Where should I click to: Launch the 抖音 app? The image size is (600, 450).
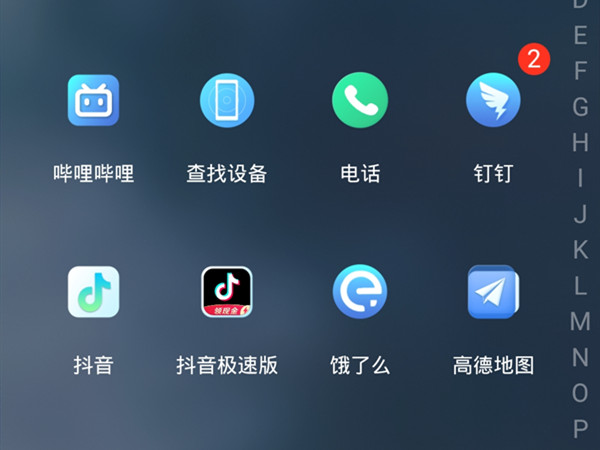pyautogui.click(x=93, y=292)
